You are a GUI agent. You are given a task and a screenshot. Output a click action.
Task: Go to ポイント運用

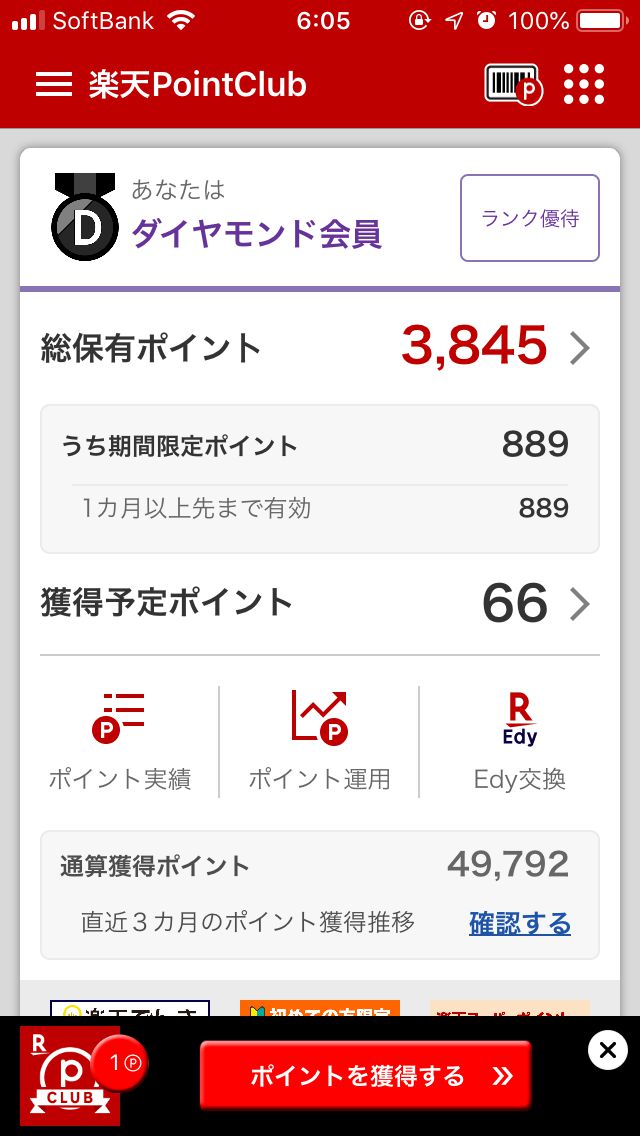click(x=319, y=742)
